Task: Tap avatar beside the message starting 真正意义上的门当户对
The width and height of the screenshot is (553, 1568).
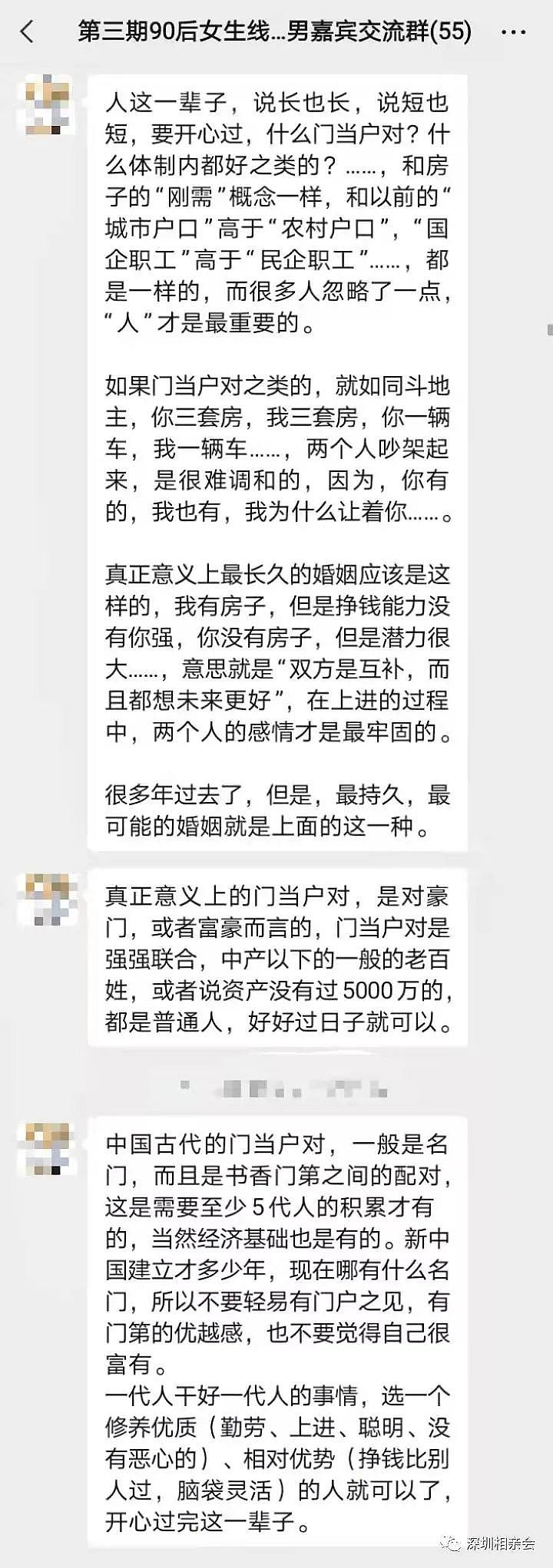Action: (47, 900)
